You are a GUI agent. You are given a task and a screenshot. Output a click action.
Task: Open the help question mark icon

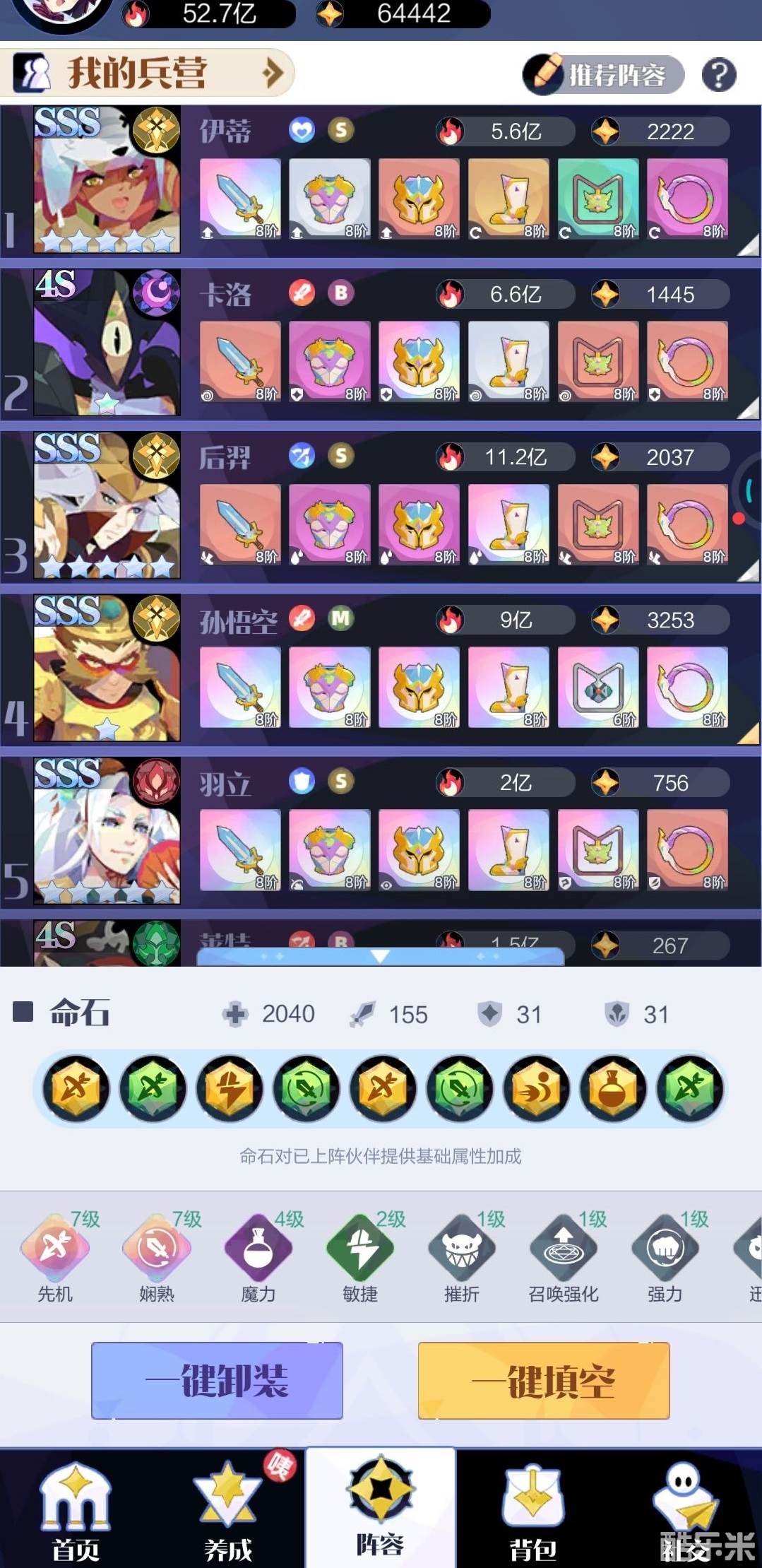pos(719,75)
